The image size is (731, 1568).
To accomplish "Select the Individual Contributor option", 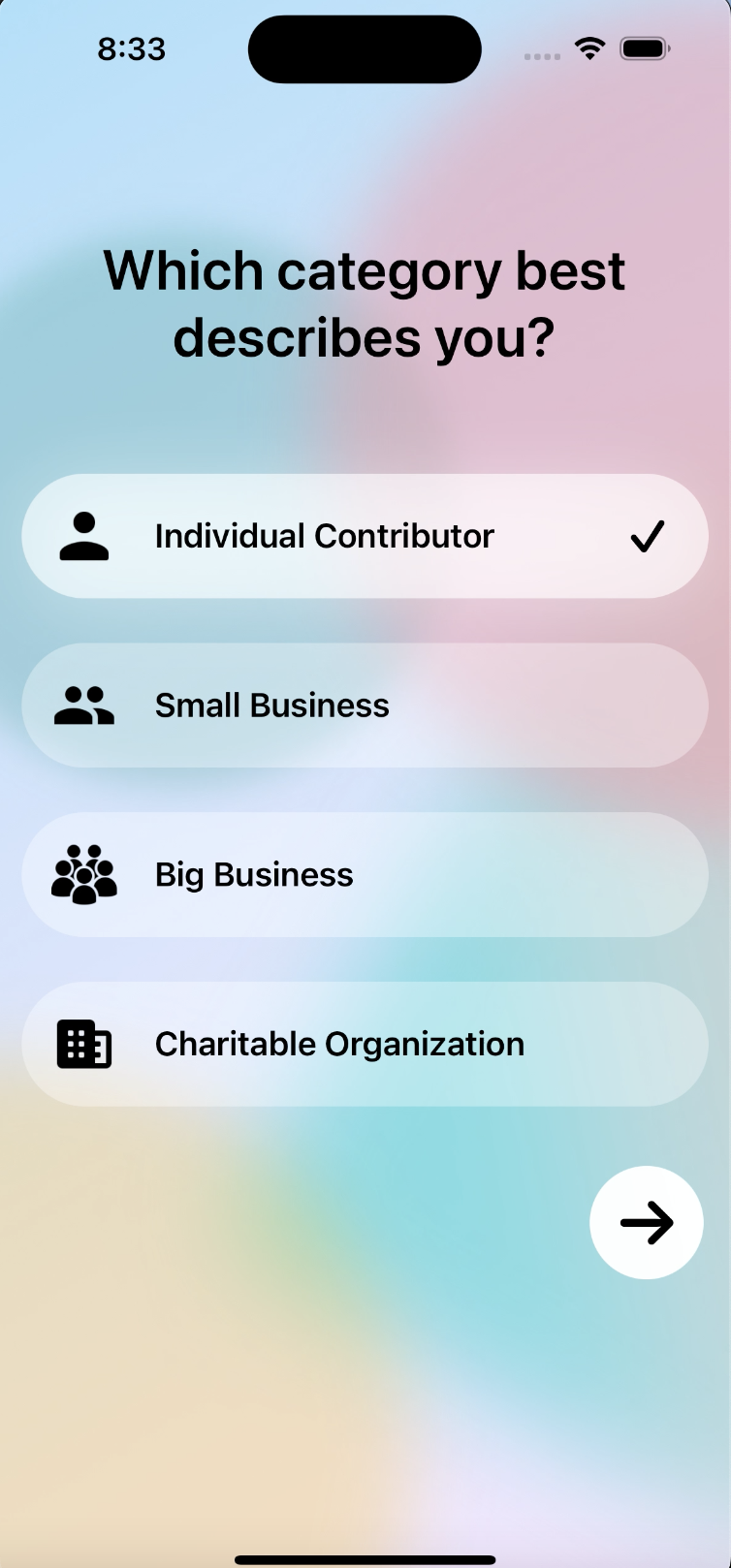I will [x=365, y=536].
